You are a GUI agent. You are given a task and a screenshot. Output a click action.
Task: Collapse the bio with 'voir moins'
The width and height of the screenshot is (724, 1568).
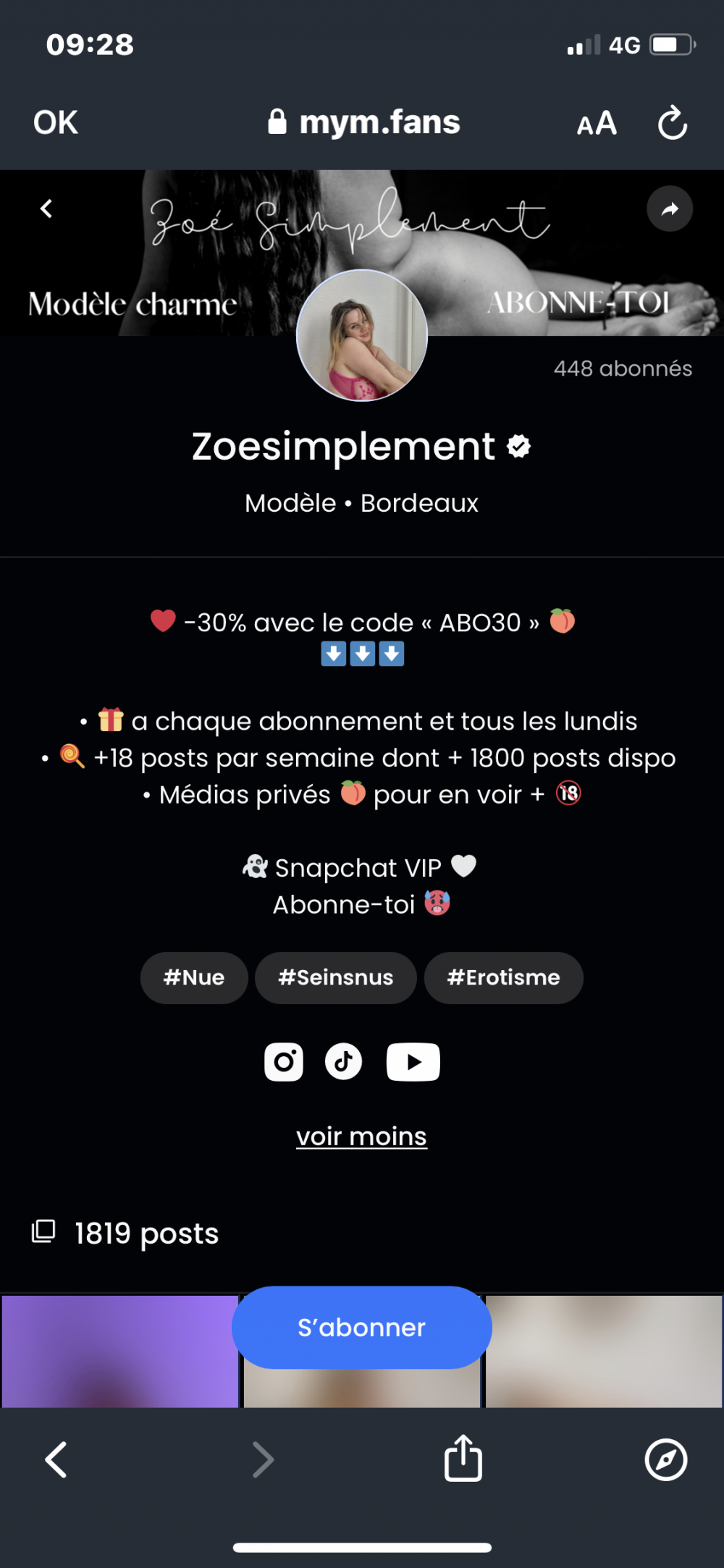(361, 1136)
